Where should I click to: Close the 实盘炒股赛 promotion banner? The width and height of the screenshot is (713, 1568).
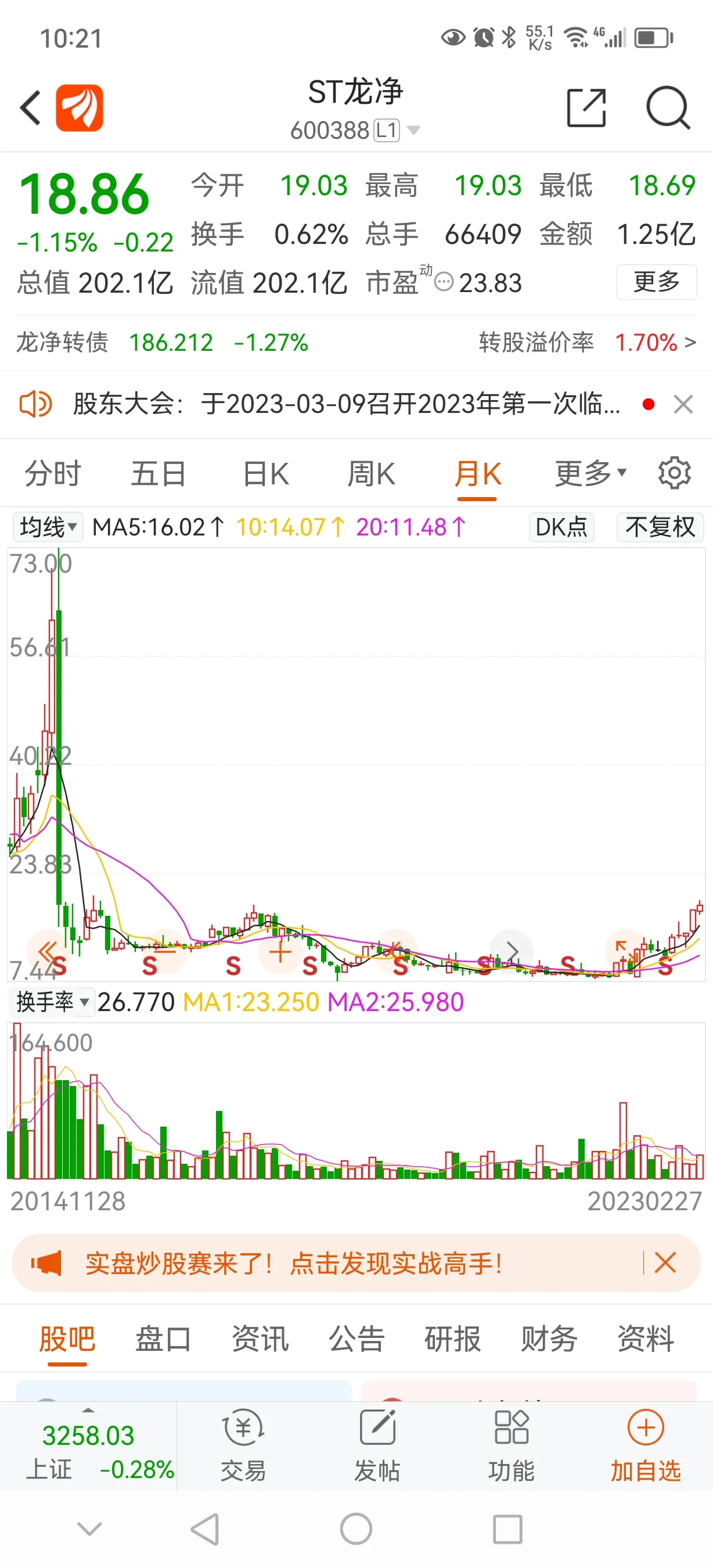click(665, 1263)
